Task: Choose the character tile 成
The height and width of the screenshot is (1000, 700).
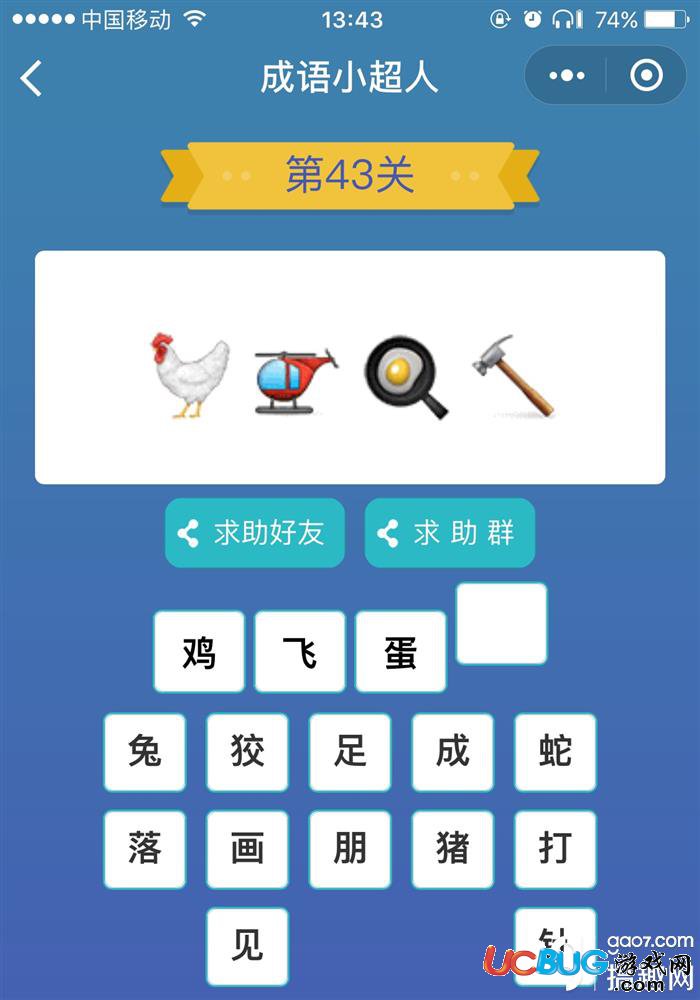Action: coord(452,752)
